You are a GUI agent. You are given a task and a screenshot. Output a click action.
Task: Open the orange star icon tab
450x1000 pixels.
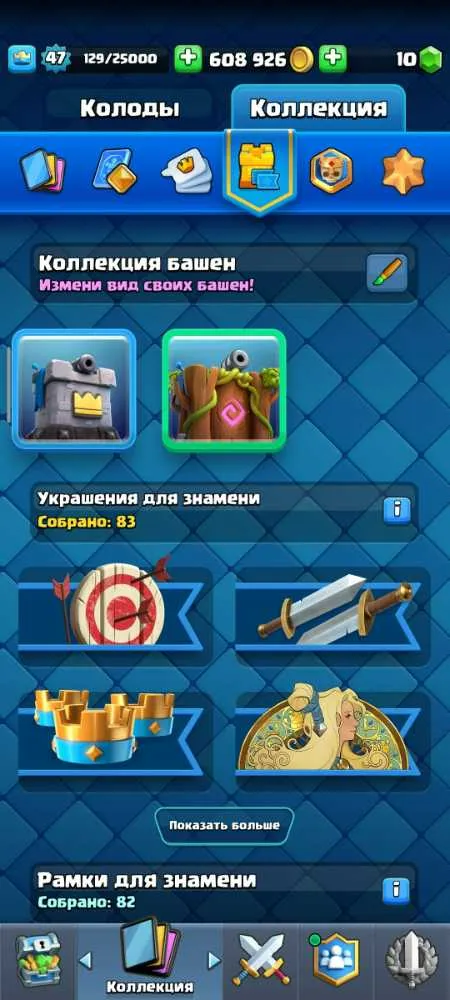pyautogui.click(x=403, y=171)
